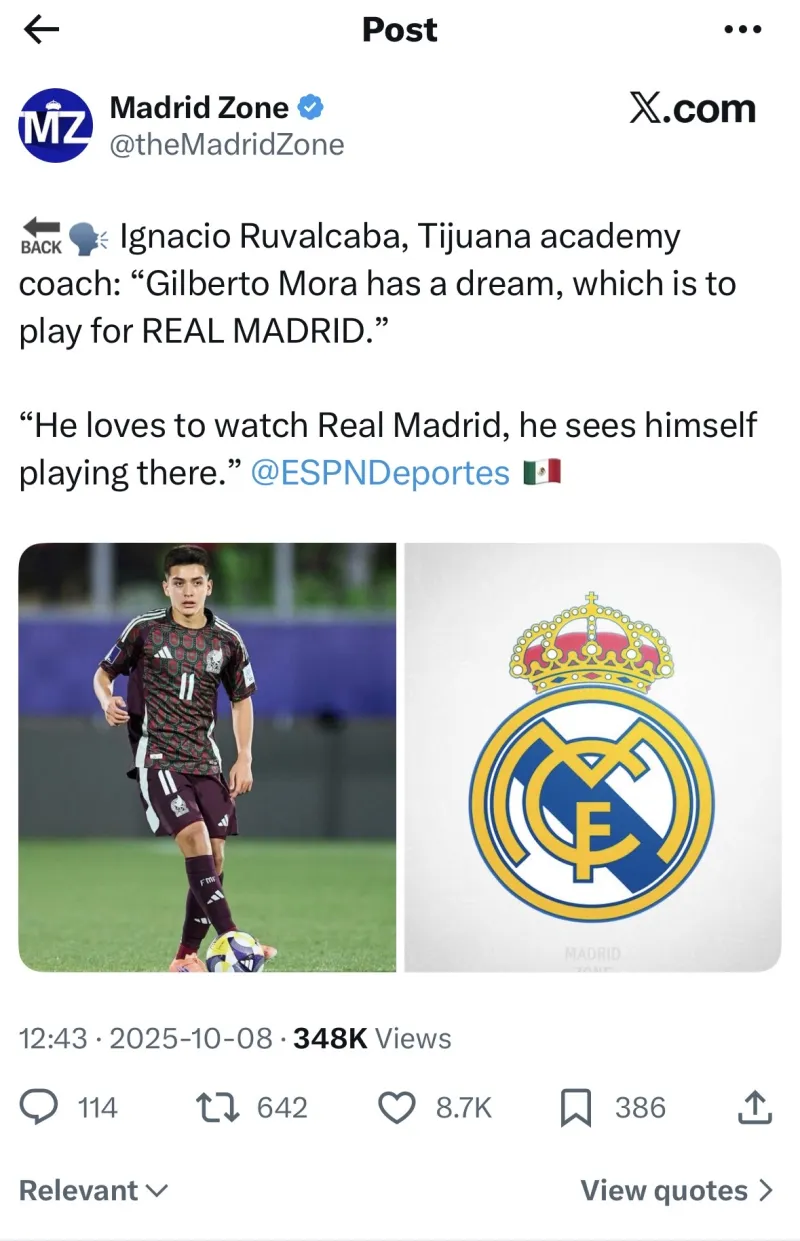Like the post with heart icon
Viewport: 800px width, 1241px height.
coord(399,1107)
